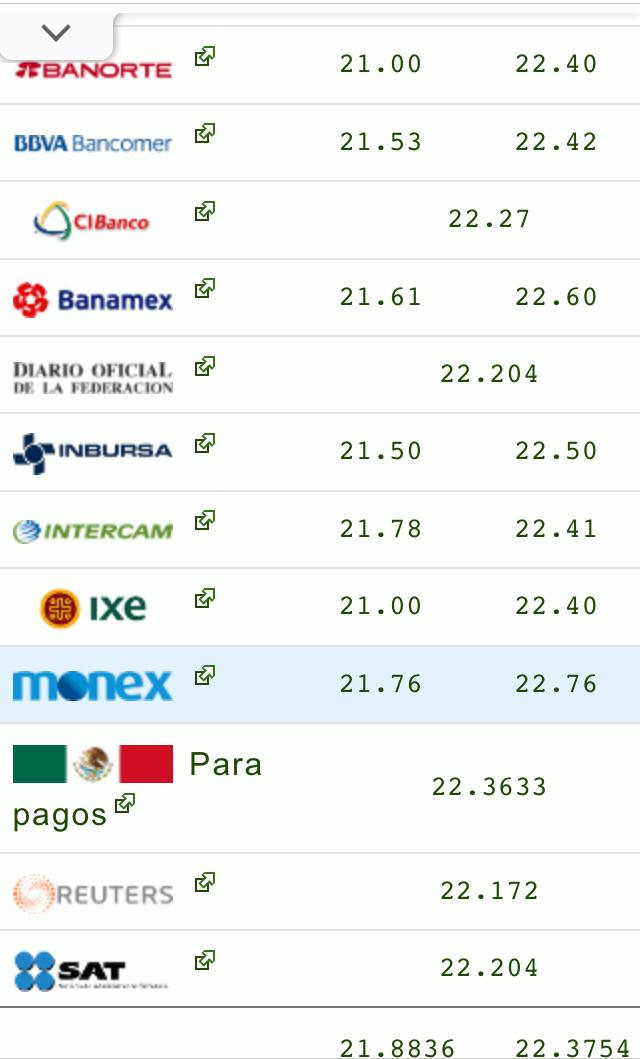Open the Diario Oficial de la Federacion link
This screenshot has height=1059, width=640.
(x=205, y=366)
